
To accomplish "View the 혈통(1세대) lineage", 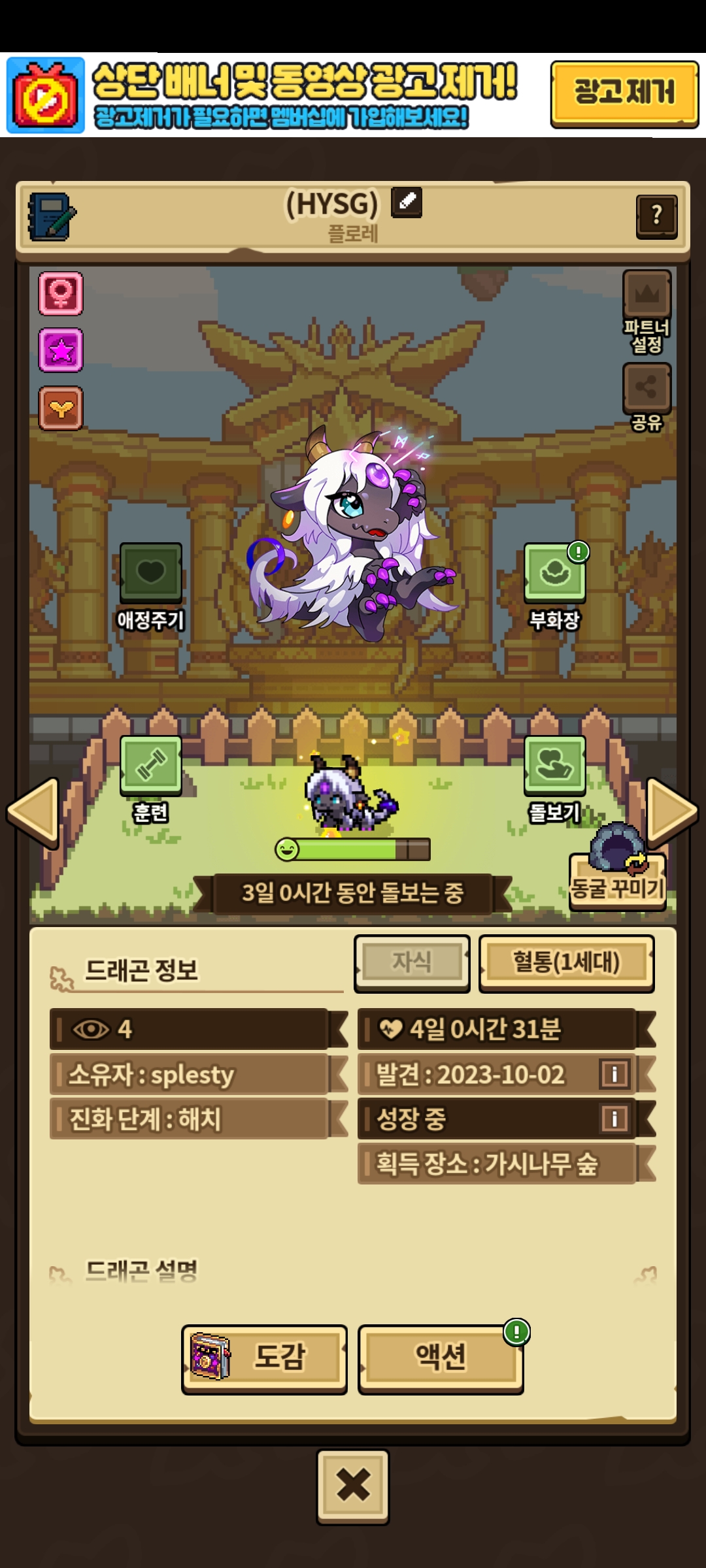I will click(x=566, y=963).
